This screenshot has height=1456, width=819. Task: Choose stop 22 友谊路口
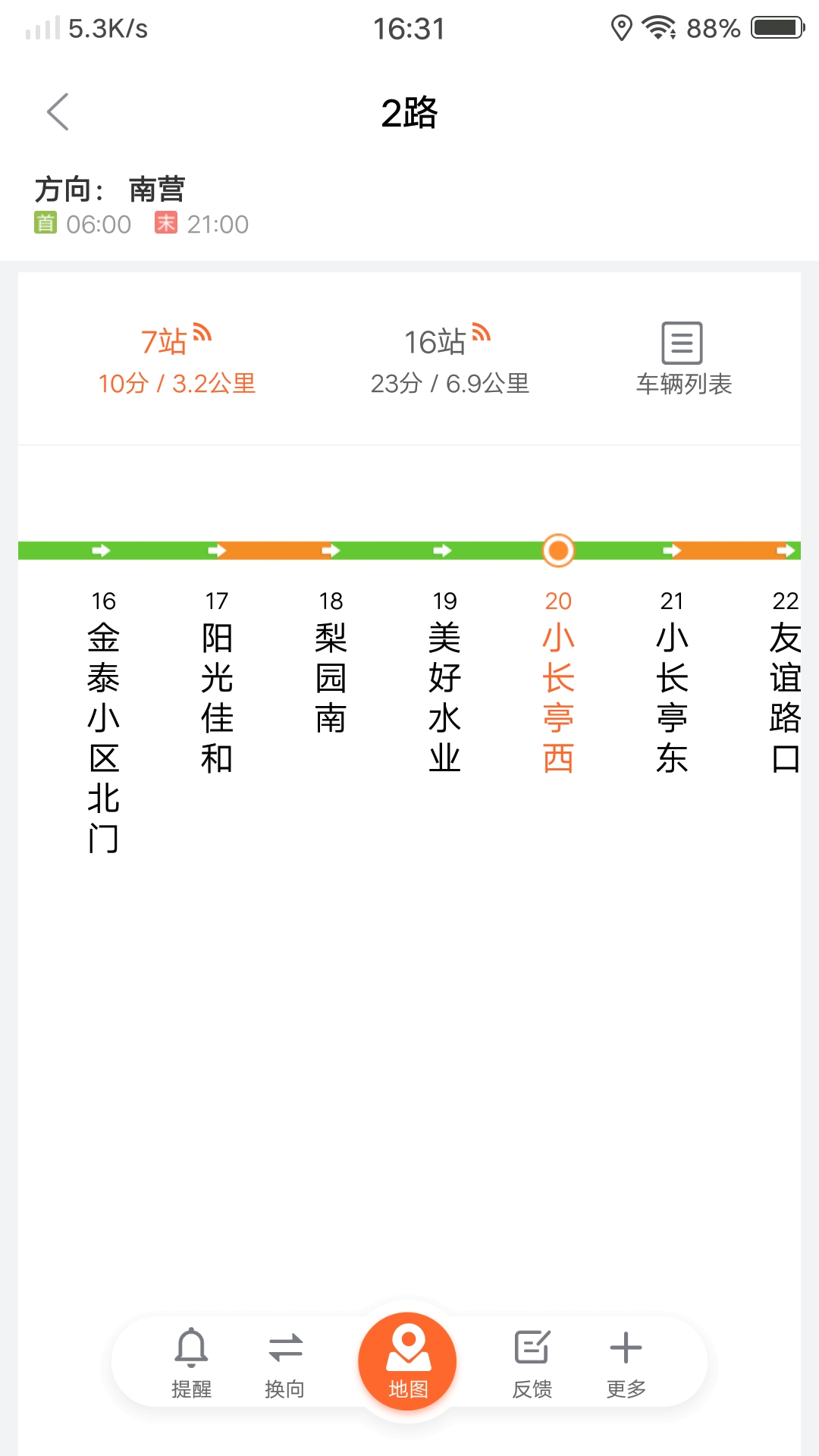coord(784,682)
